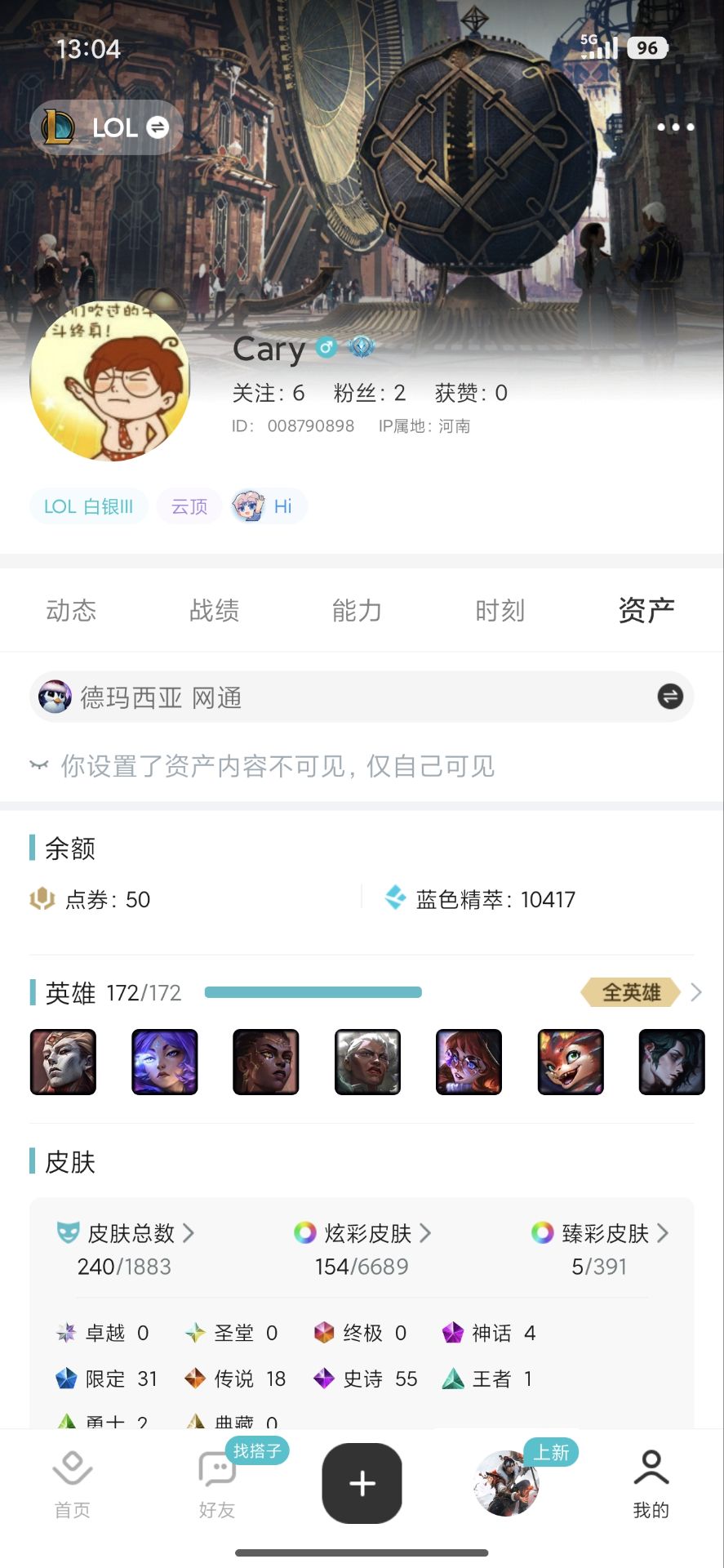Tap the 云顶 chip
The image size is (724, 1568).
point(189,506)
